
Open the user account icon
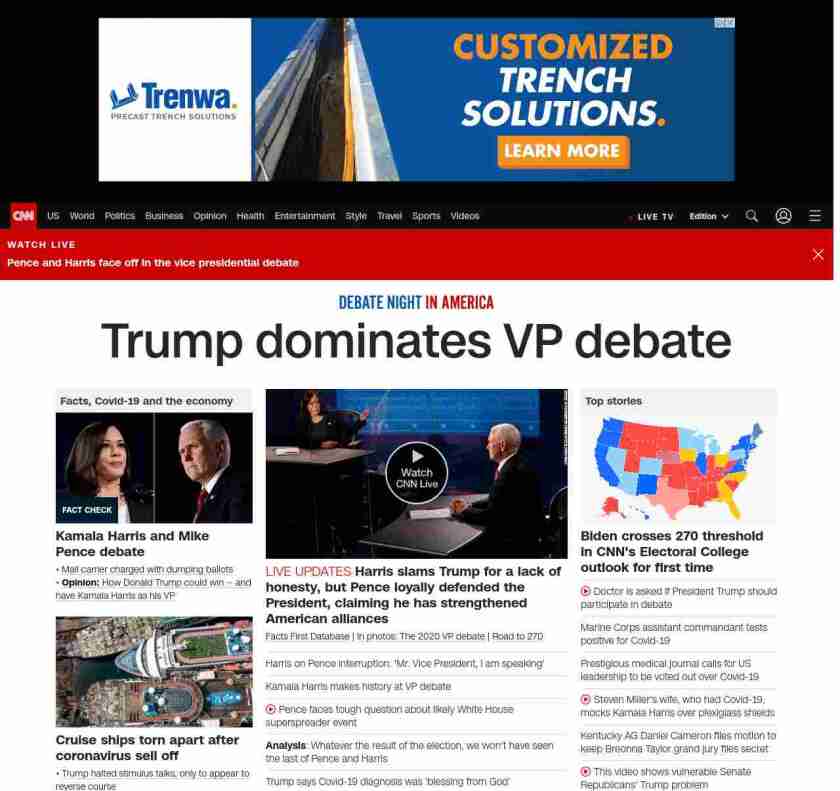[783, 216]
